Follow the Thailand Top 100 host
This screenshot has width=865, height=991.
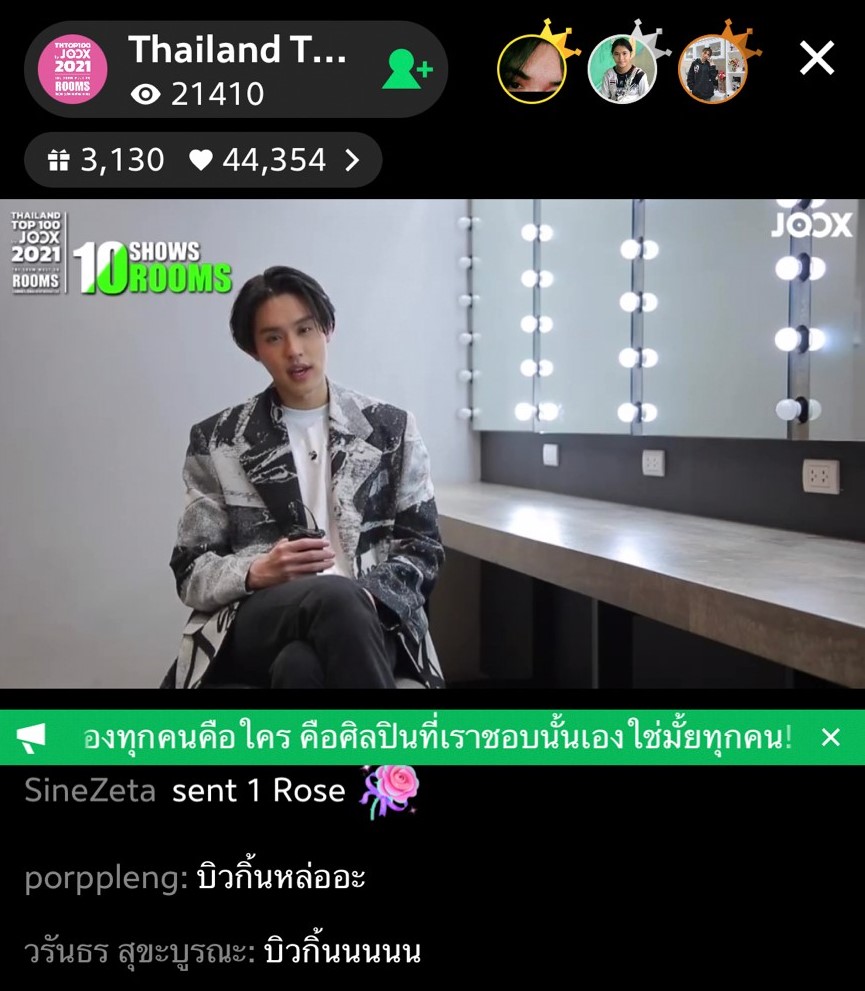tap(408, 69)
